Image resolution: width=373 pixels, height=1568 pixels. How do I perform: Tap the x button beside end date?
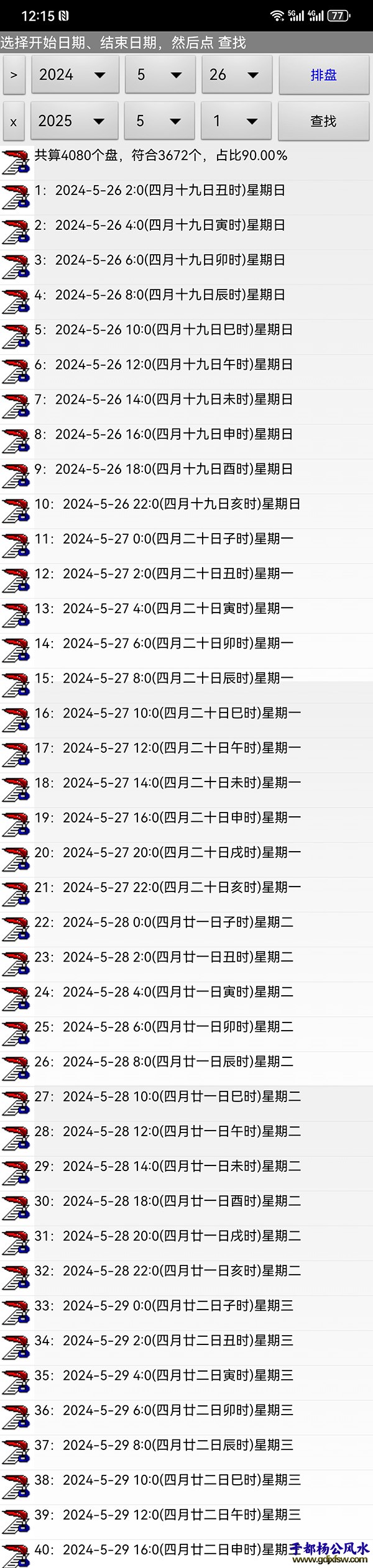14,121
